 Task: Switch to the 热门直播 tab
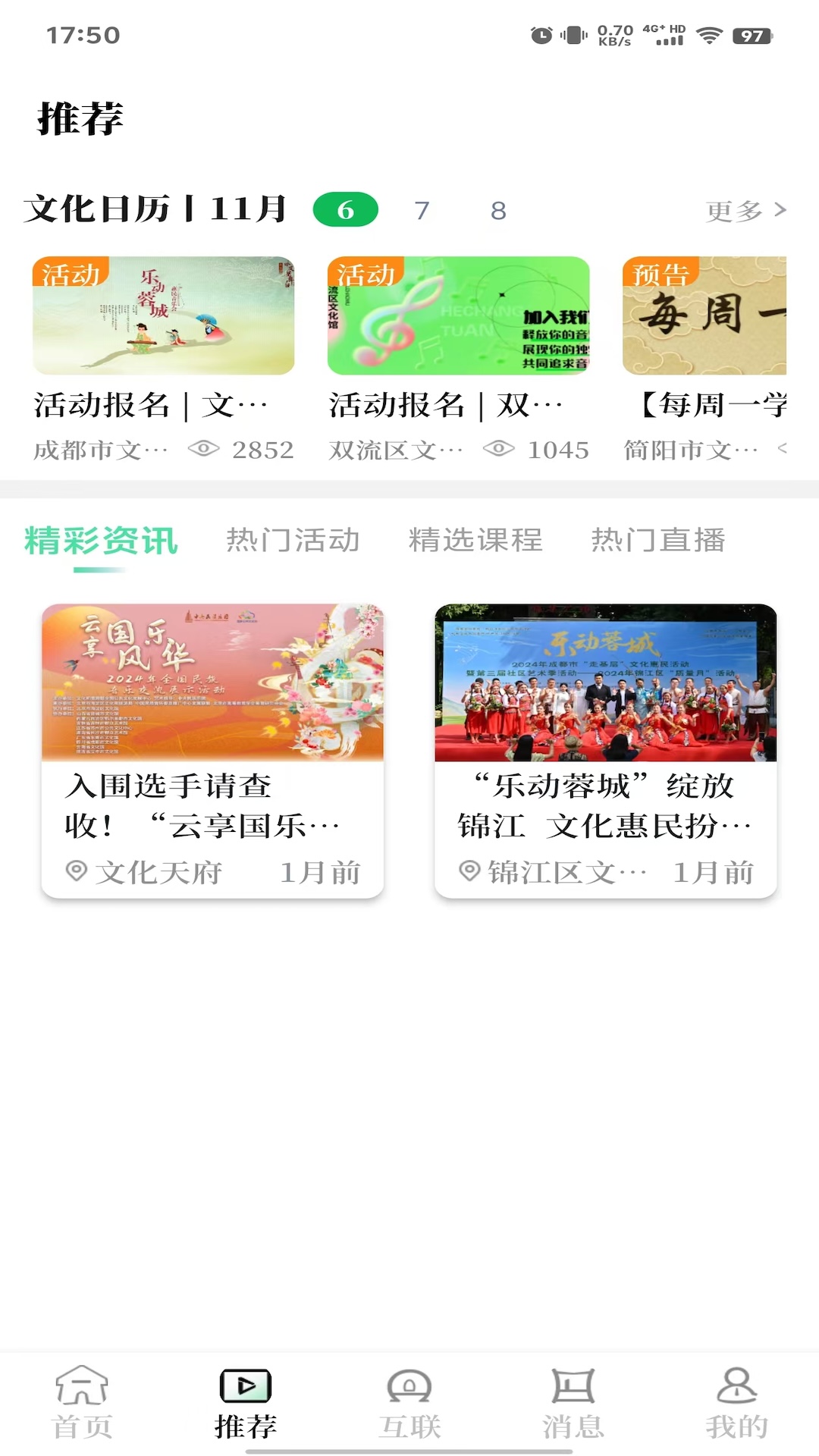pyautogui.click(x=658, y=540)
